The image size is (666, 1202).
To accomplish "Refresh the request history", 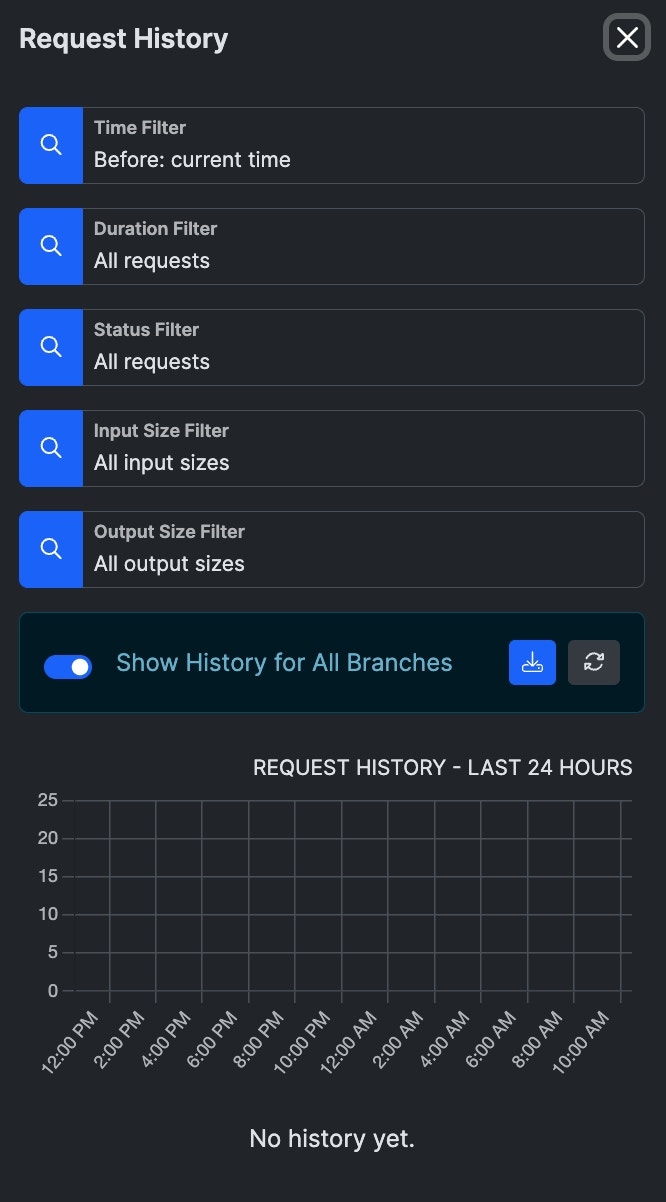I will pyautogui.click(x=594, y=662).
